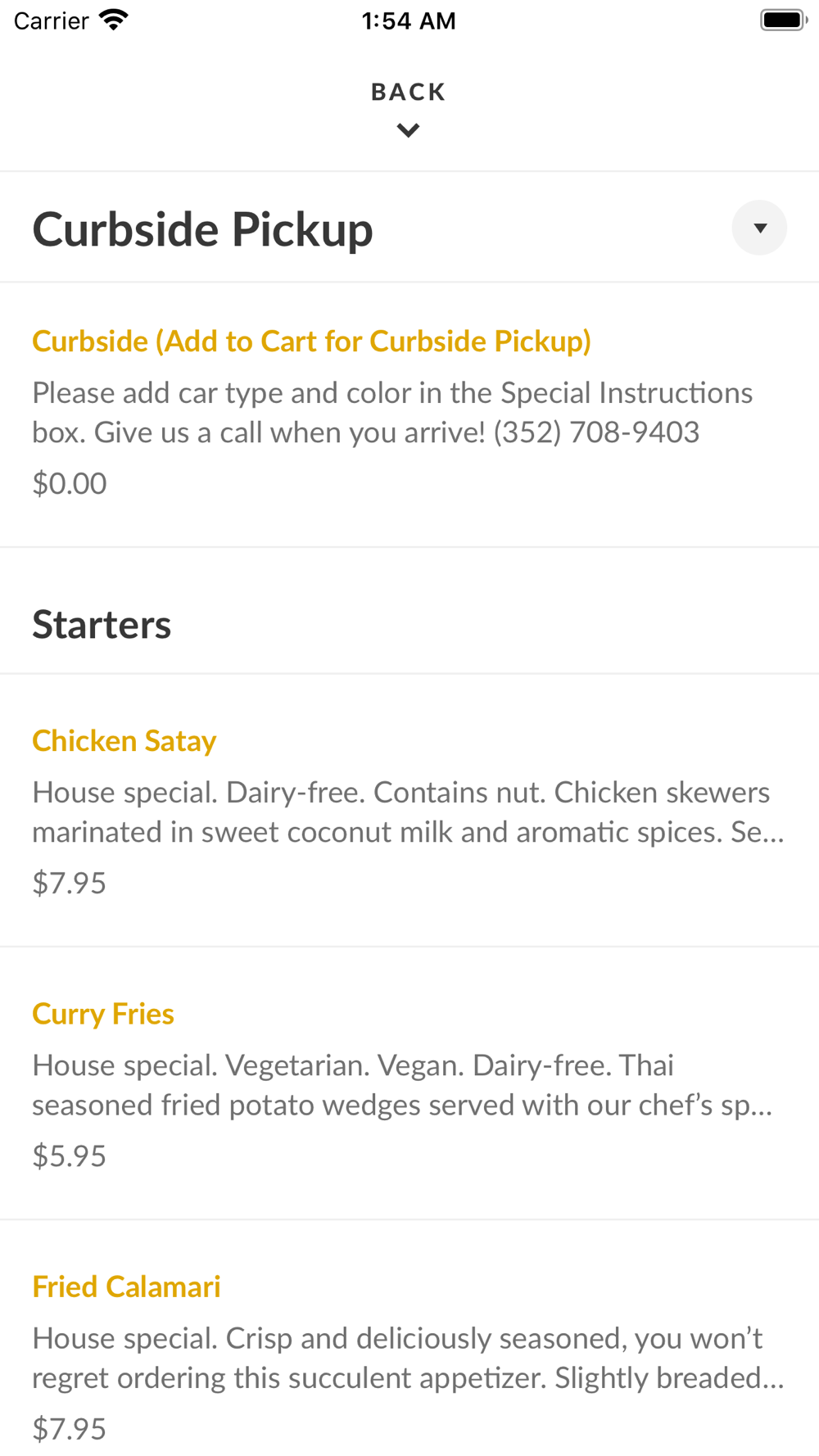This screenshot has height=1456, width=819.
Task: Select Curbside add to cart item
Action: point(409,414)
